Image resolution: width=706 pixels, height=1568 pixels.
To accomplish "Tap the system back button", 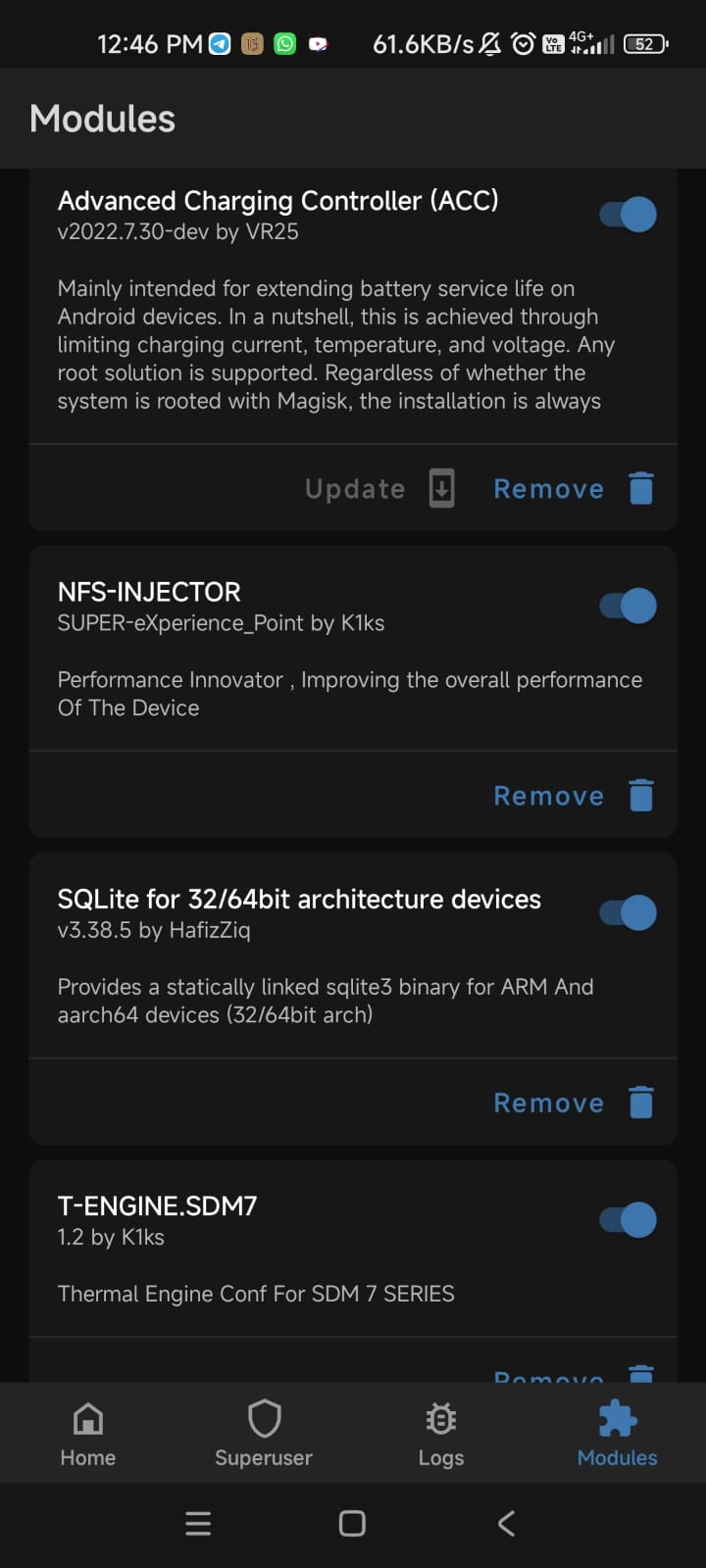I will coord(507,1523).
